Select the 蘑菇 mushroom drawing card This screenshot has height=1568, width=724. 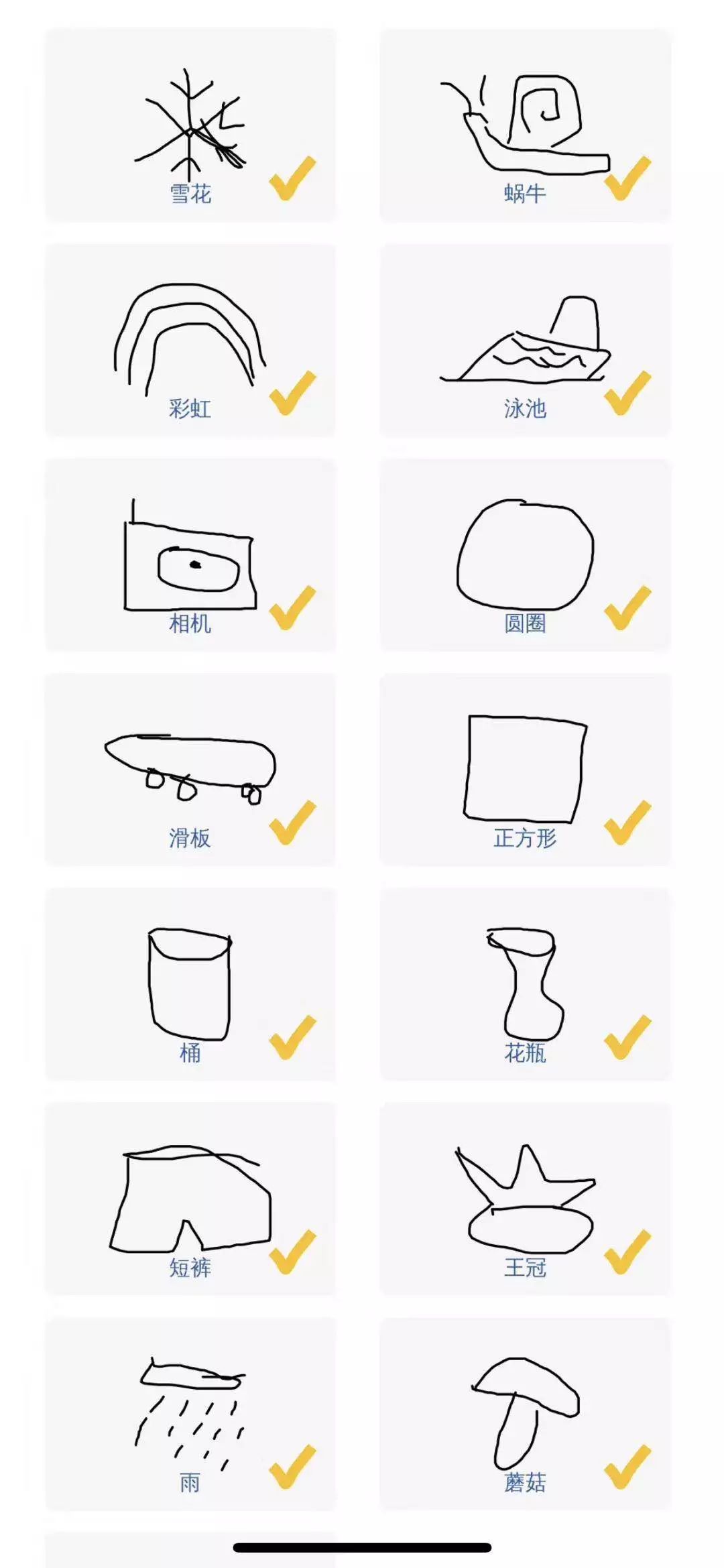525,1413
